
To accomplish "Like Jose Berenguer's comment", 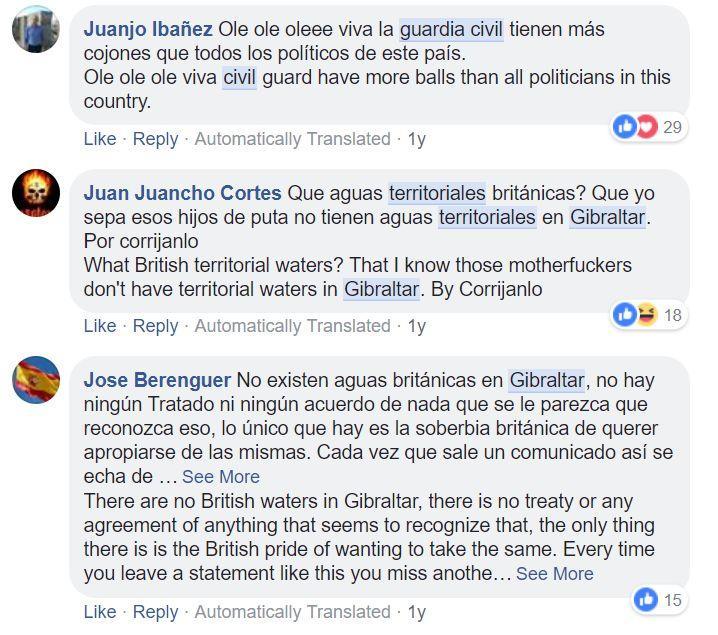I will tap(99, 612).
